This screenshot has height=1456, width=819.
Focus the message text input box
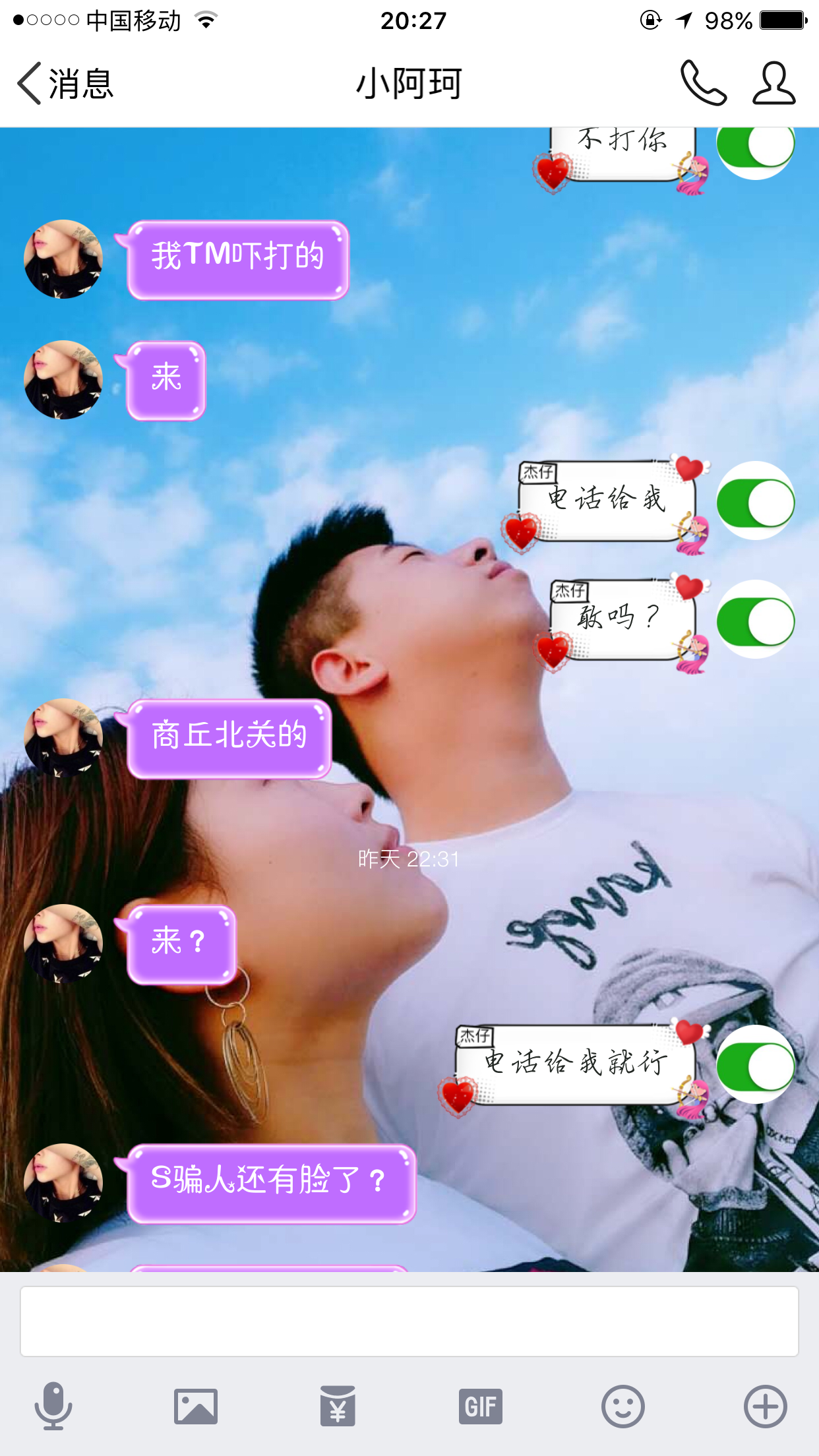click(x=409, y=1321)
